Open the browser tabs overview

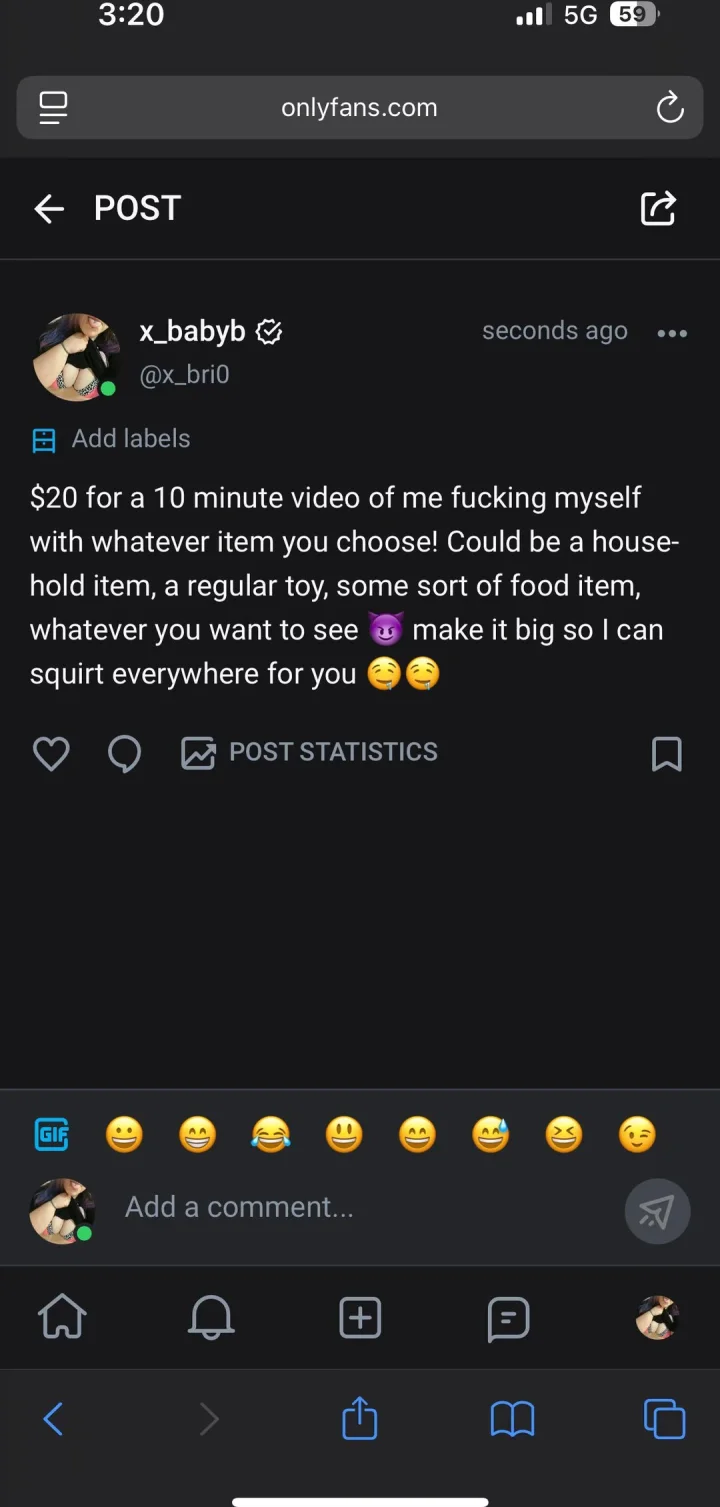click(x=664, y=1418)
